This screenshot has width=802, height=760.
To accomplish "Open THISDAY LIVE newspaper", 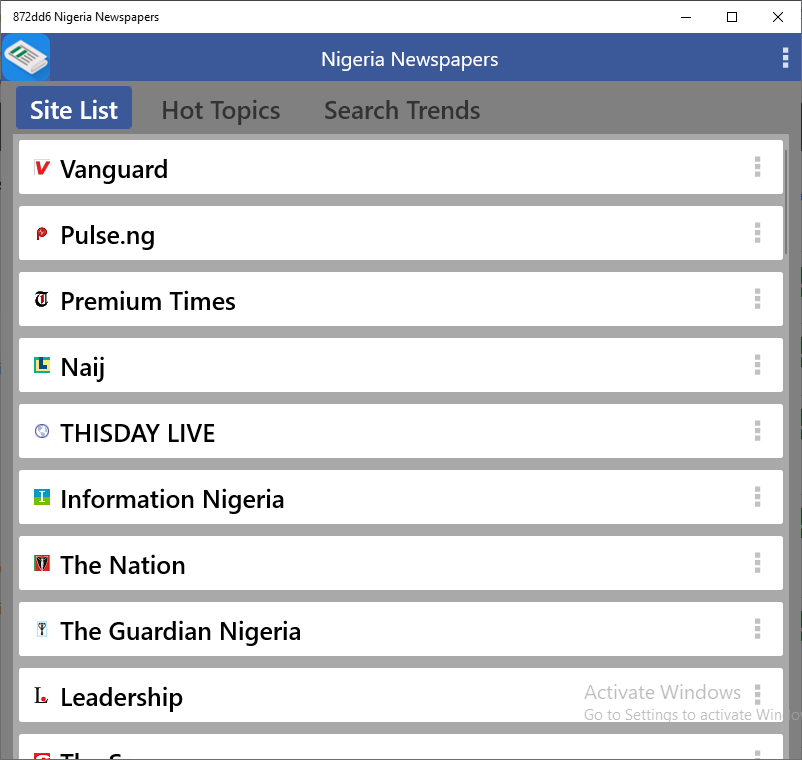I will click(138, 433).
